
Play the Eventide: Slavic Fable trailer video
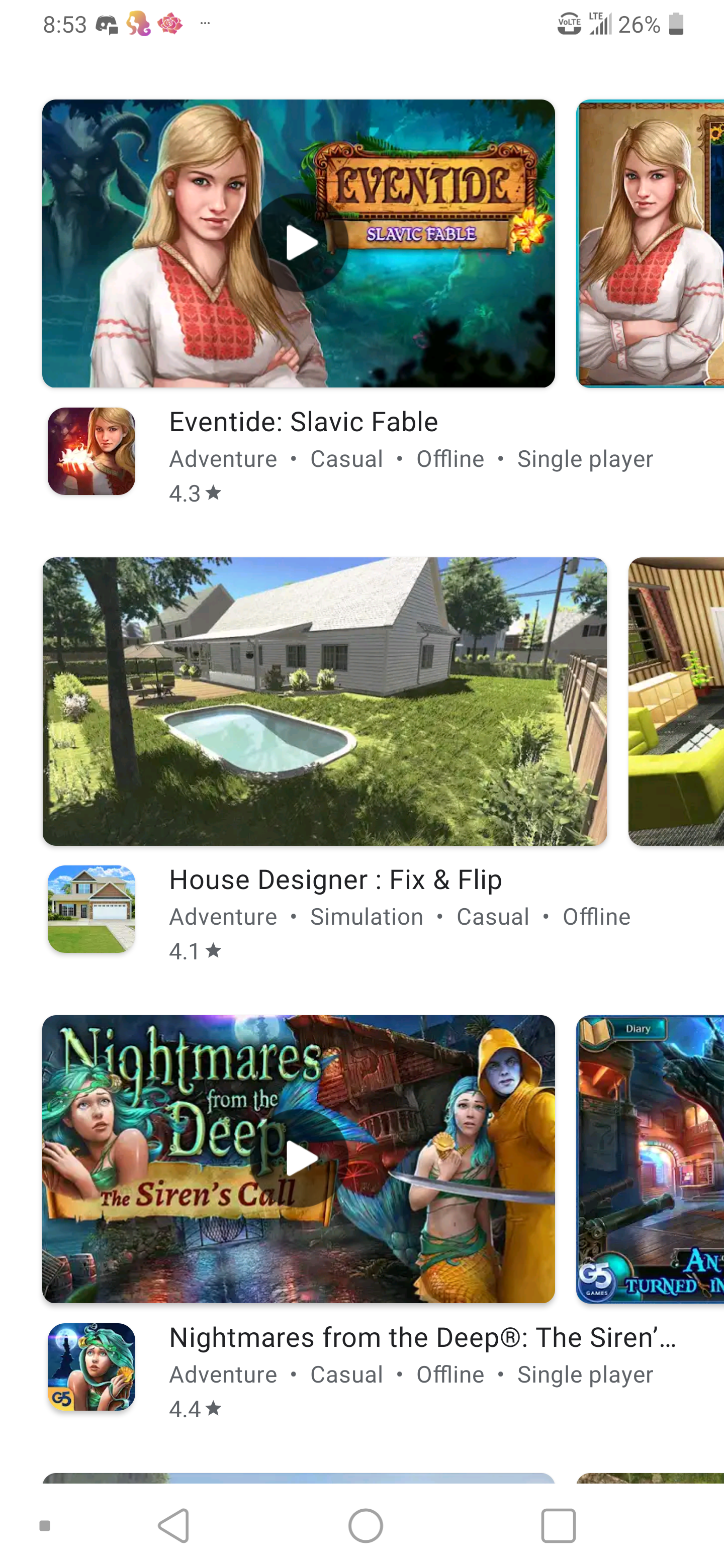click(299, 243)
